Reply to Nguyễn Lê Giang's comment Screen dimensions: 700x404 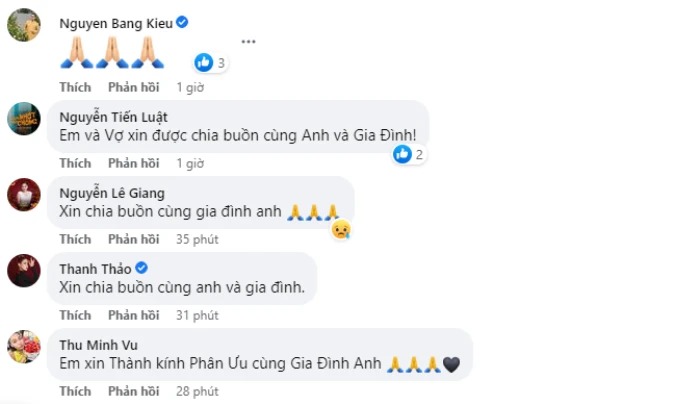tap(132, 239)
